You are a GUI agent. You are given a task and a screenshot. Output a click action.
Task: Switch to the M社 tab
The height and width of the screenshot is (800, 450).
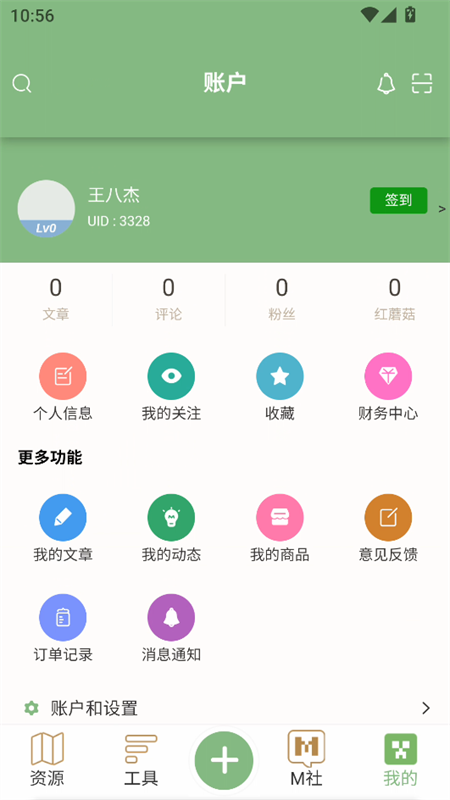pyautogui.click(x=306, y=759)
